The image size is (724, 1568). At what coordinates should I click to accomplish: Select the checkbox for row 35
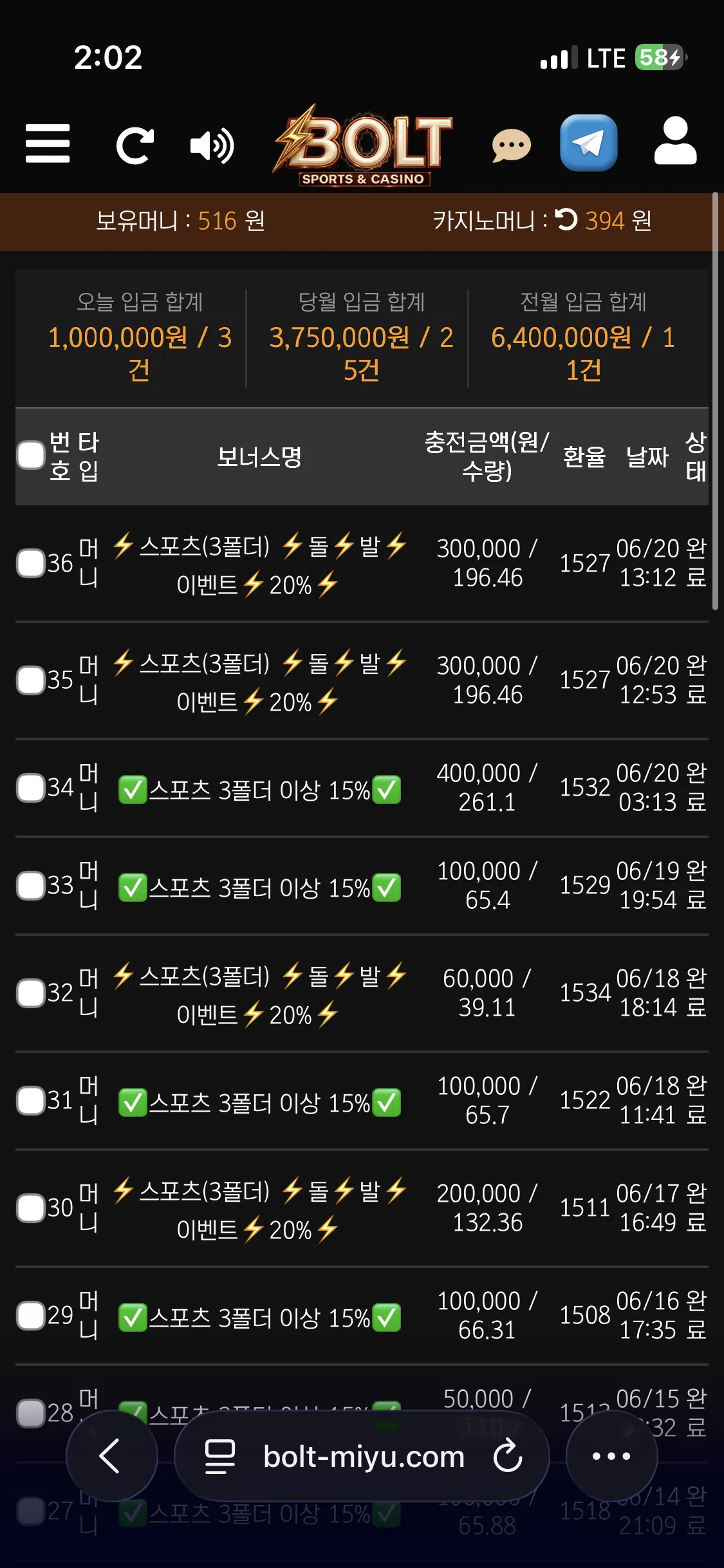click(x=30, y=680)
